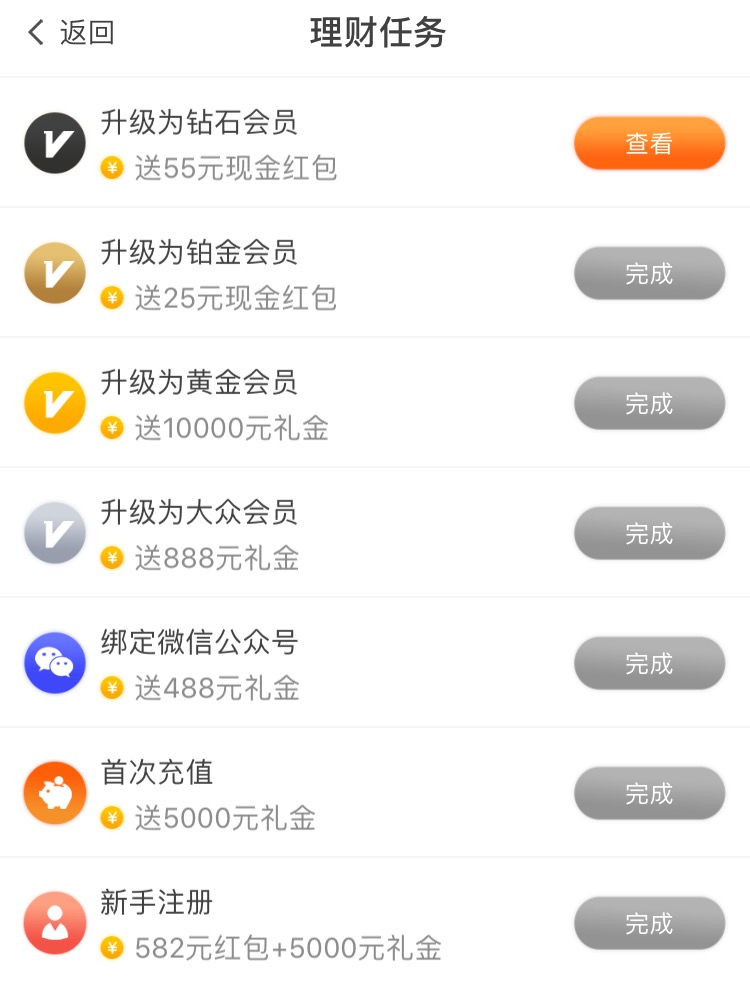Viewport: 750px width, 982px height.
Task: Tap 完成 button for 升级为铂金会员
Action: pos(649,274)
